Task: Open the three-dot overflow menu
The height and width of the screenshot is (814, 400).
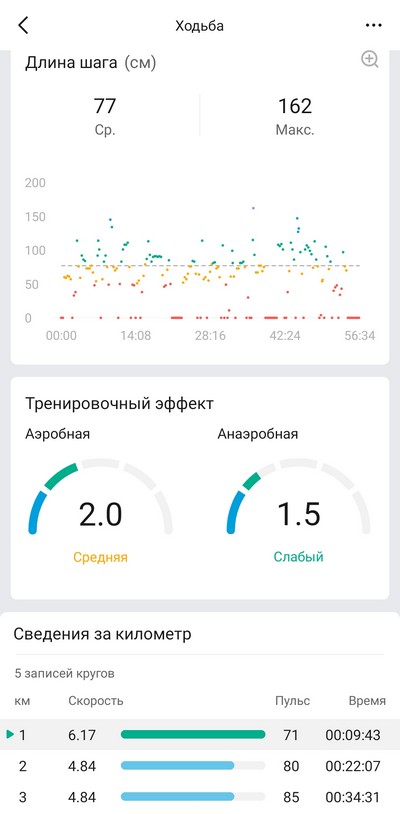Action: (x=374, y=25)
